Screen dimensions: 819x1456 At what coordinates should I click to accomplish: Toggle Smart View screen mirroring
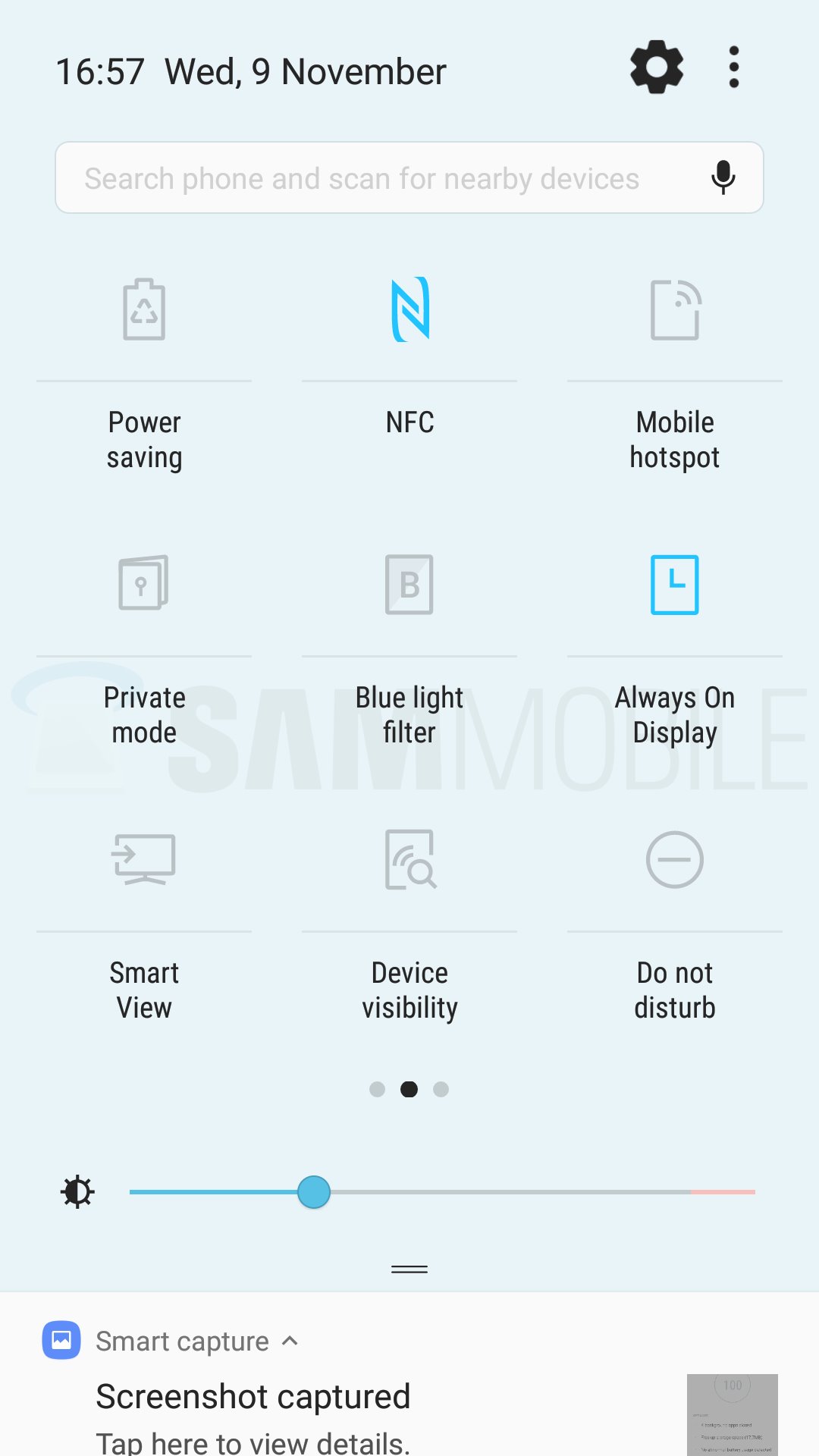(144, 859)
